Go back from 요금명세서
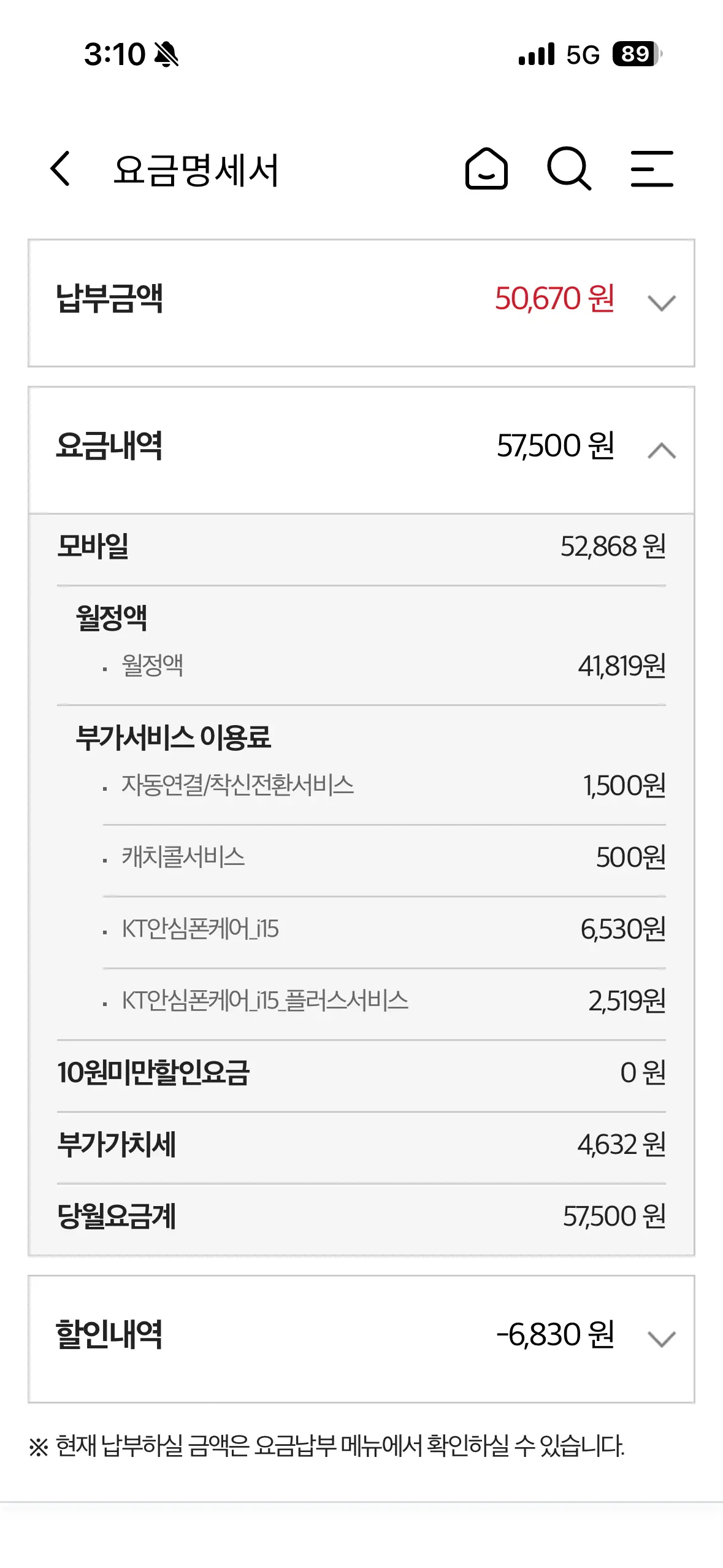 pyautogui.click(x=61, y=169)
